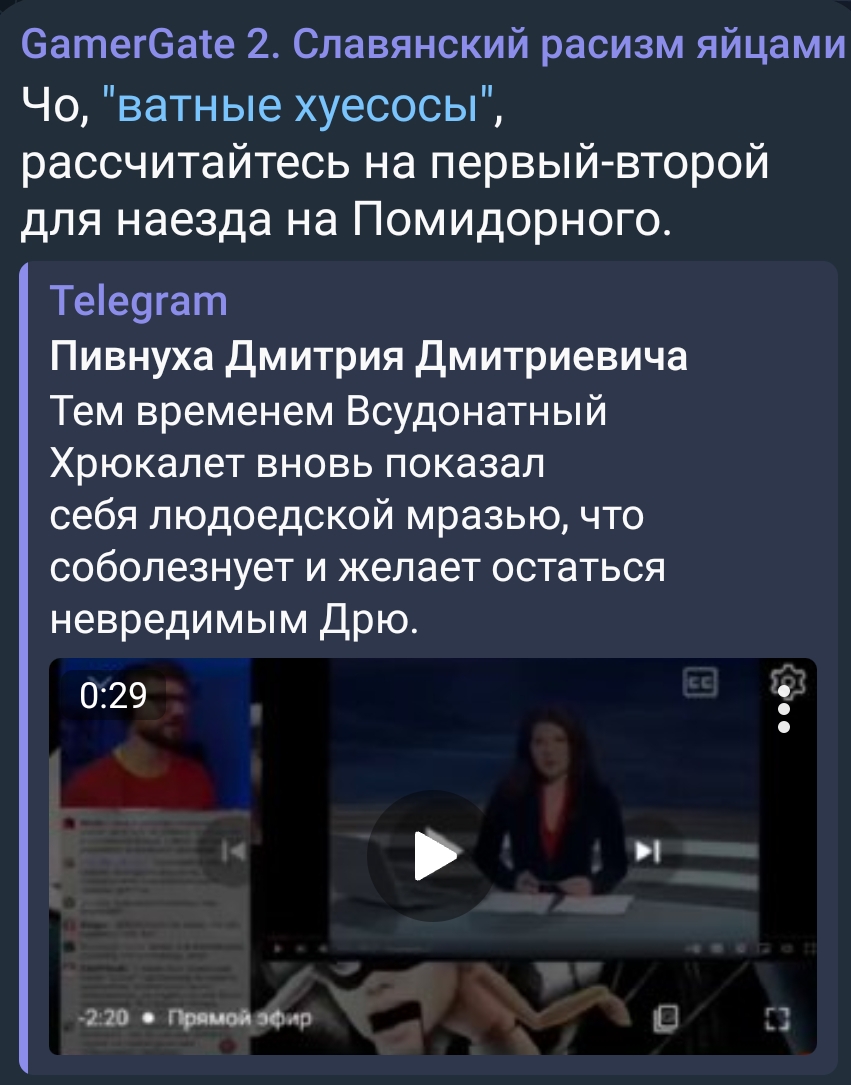The width and height of the screenshot is (851, 1085).
Task: Open the linked text "ватные хуесосы"
Action: [x=297, y=101]
